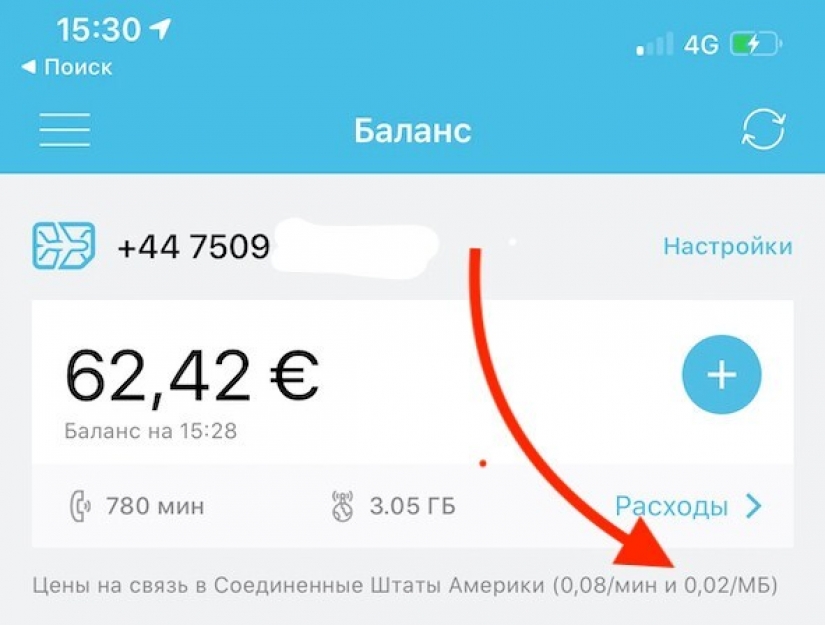Open the hamburger menu
Image resolution: width=825 pixels, height=625 pixels.
click(65, 130)
